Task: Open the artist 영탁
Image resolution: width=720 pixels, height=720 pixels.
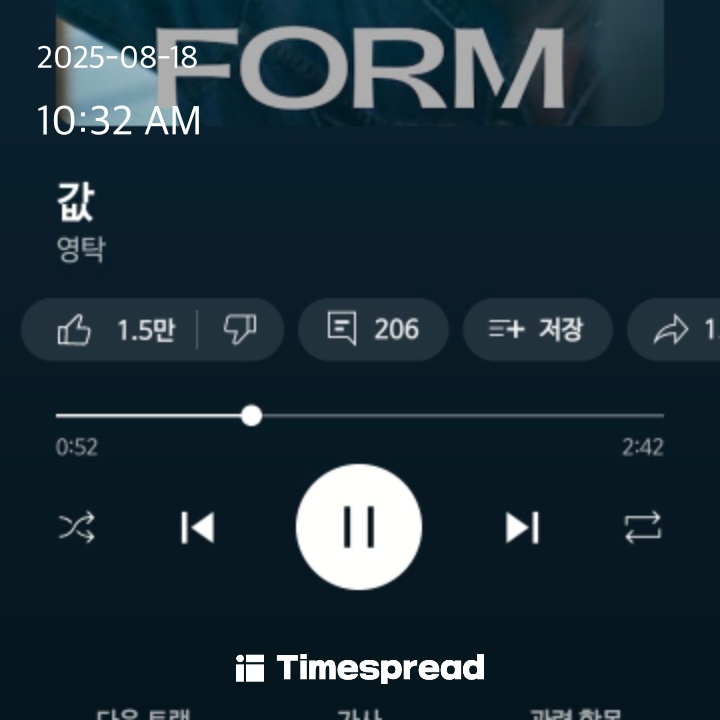Action: (81, 249)
